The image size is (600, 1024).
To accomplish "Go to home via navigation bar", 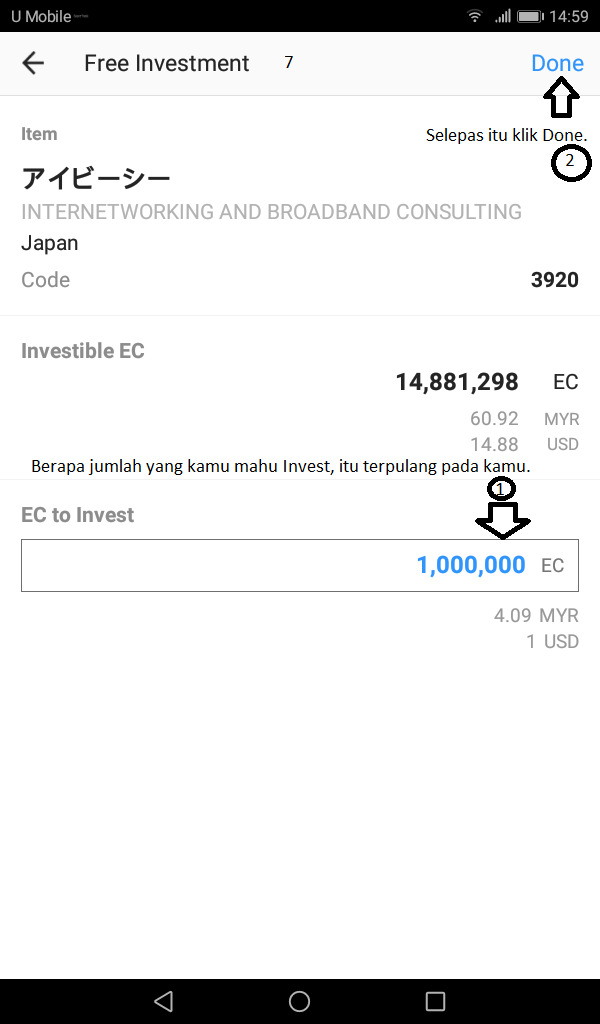I will (x=300, y=1000).
